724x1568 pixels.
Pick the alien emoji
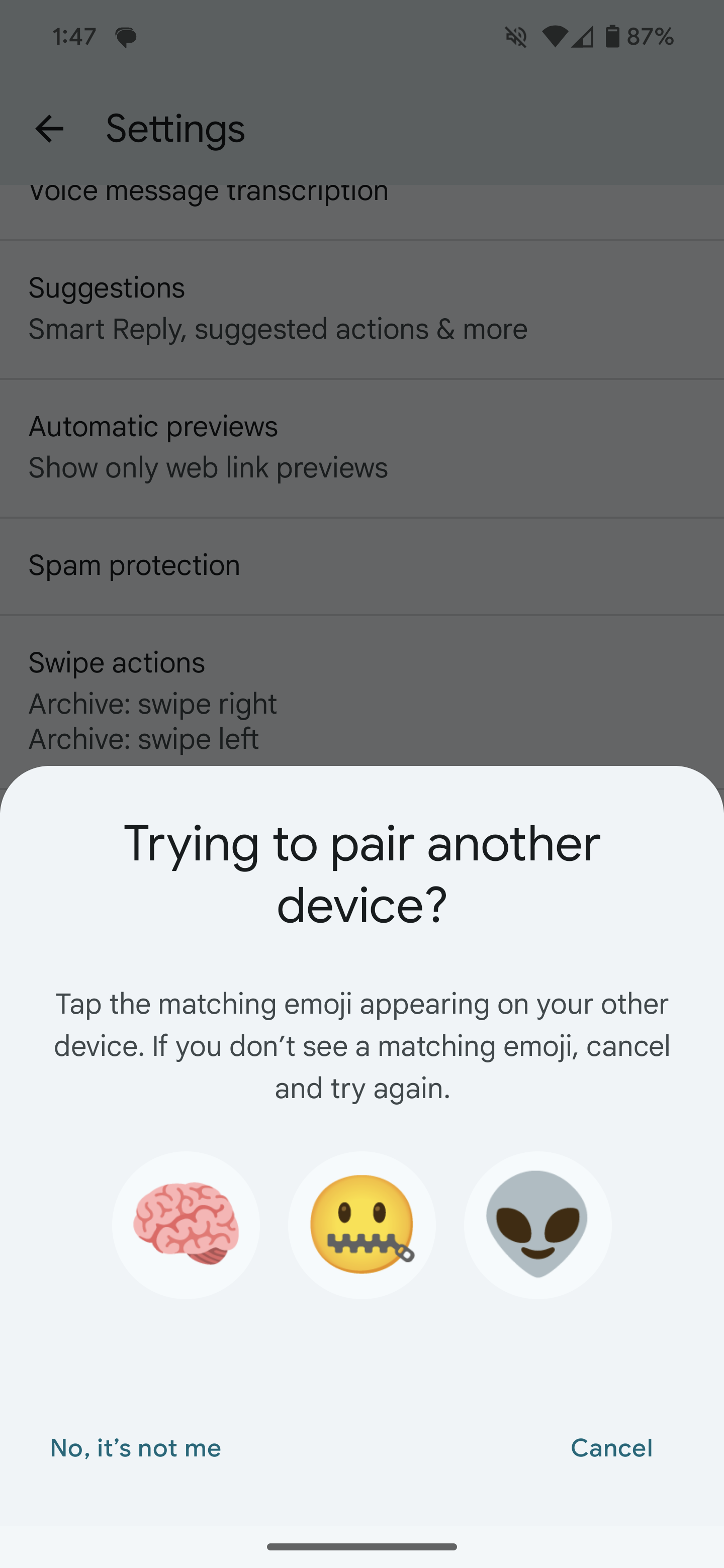[537, 1225]
